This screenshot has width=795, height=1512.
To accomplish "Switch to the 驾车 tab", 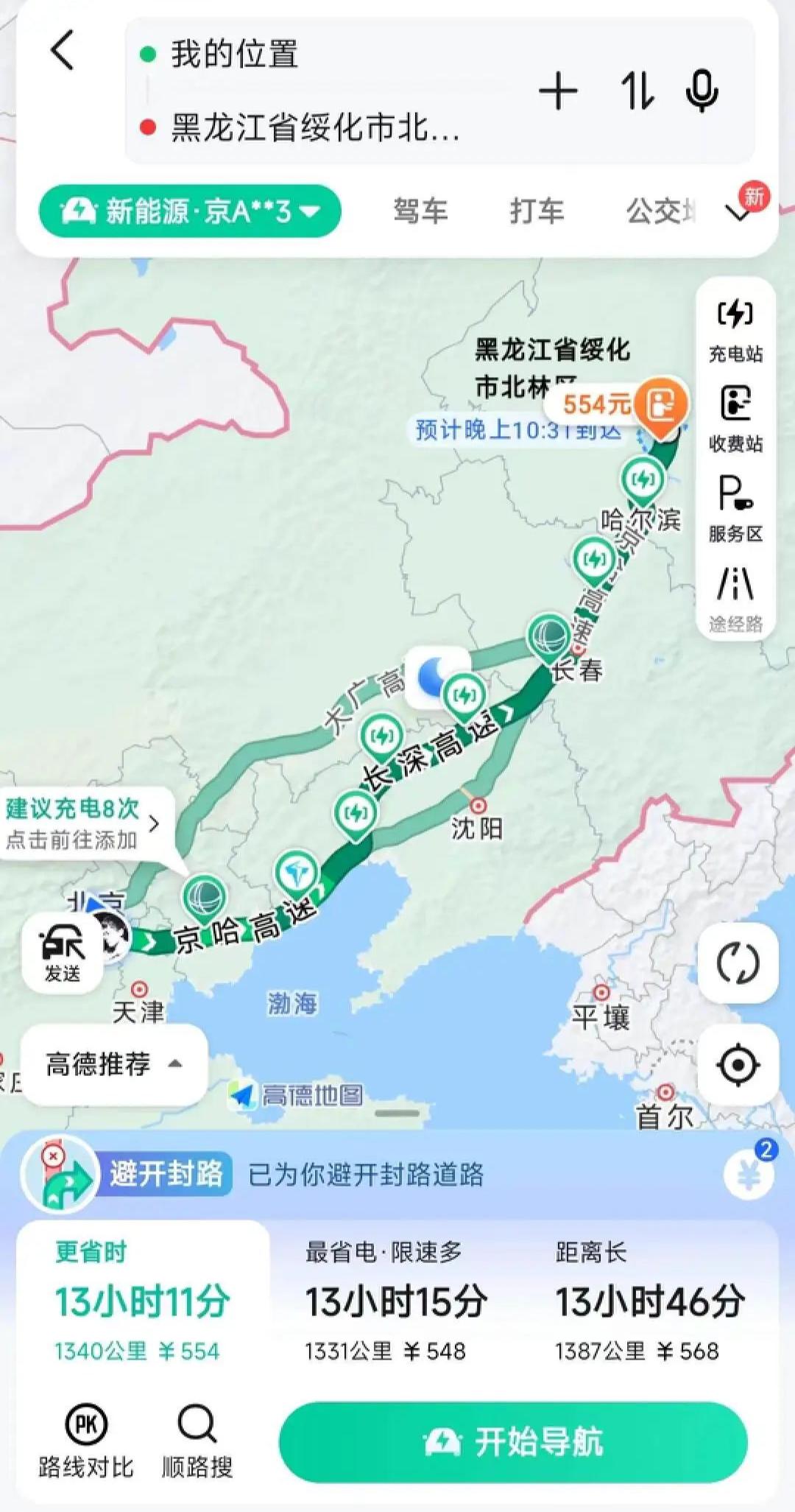I will pos(420,211).
